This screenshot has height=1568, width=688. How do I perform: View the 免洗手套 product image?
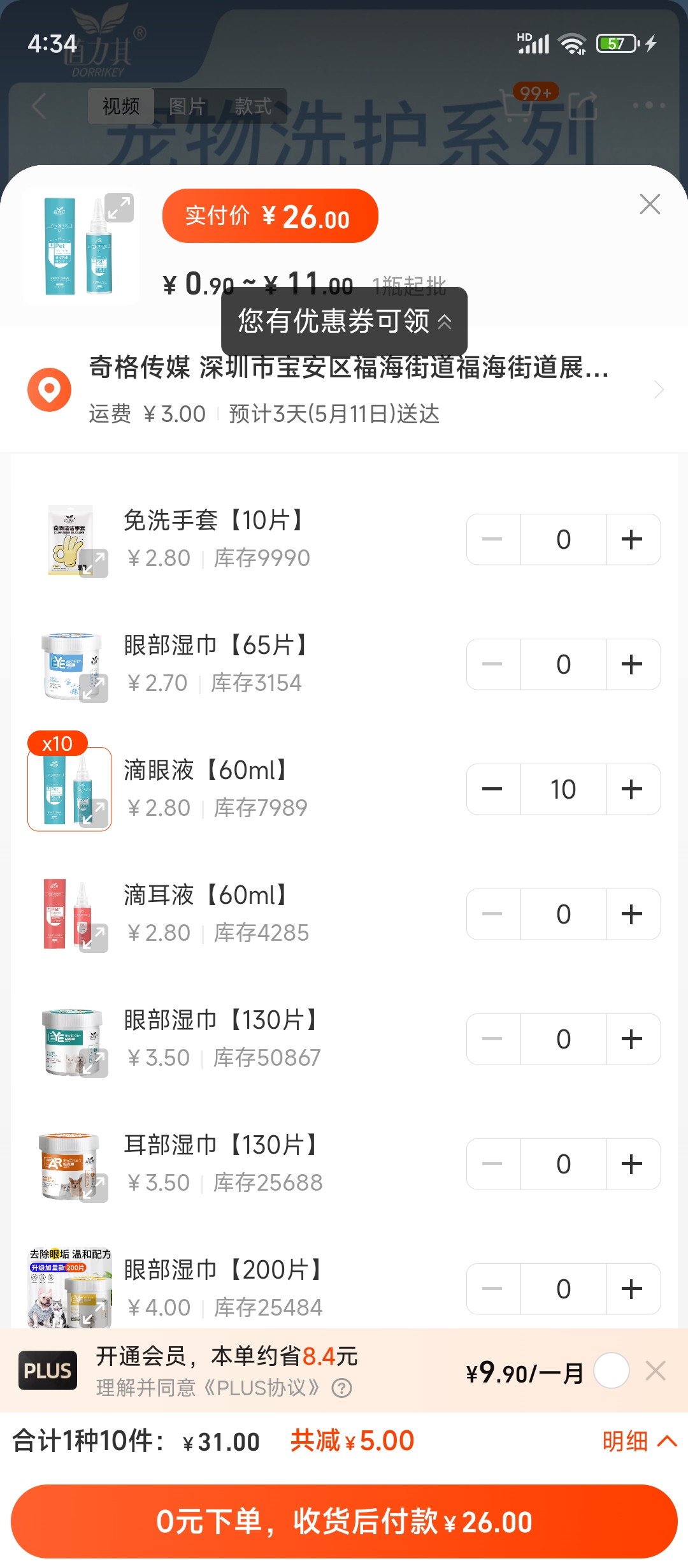coord(70,539)
